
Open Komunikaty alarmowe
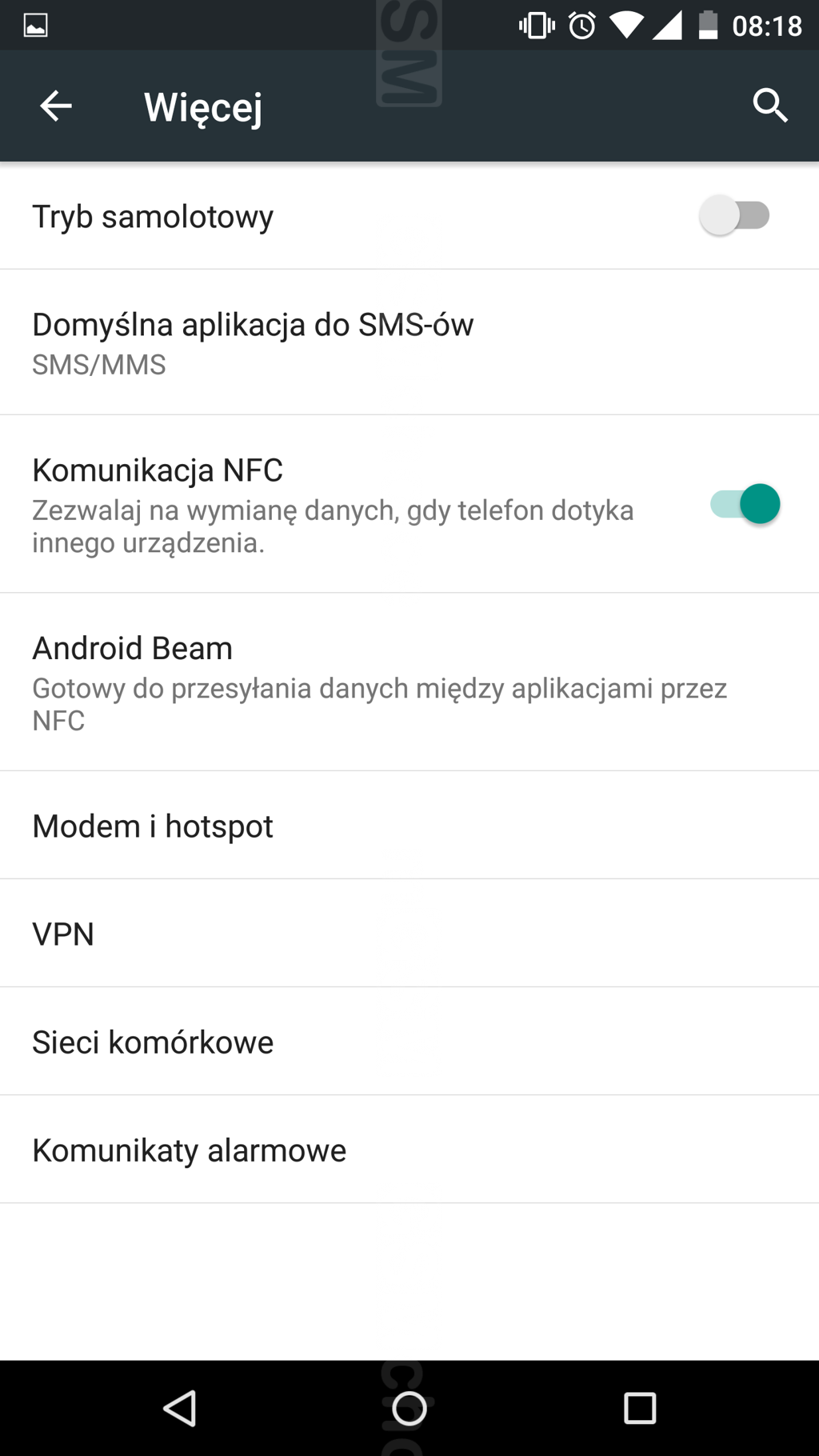click(x=409, y=1150)
